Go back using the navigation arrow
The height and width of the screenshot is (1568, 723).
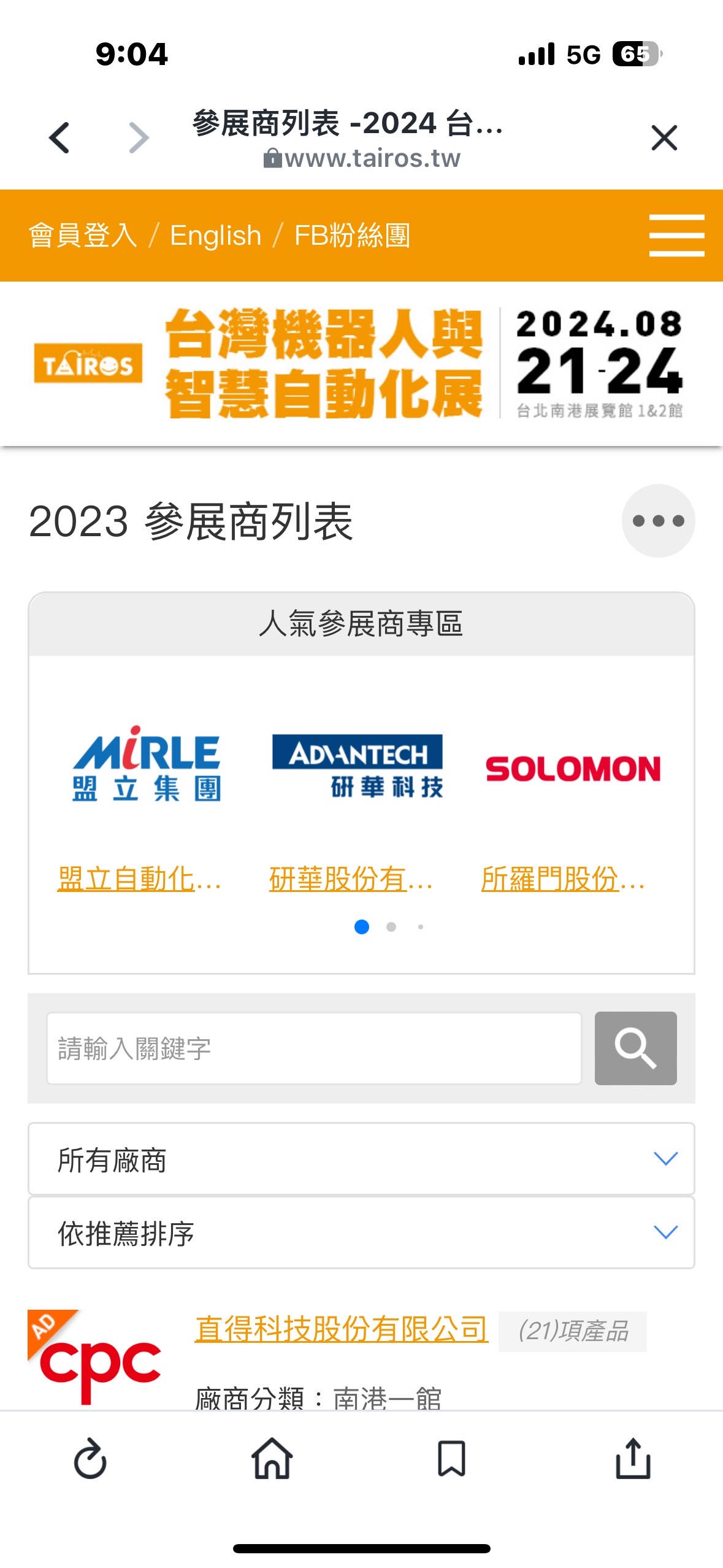click(x=58, y=137)
